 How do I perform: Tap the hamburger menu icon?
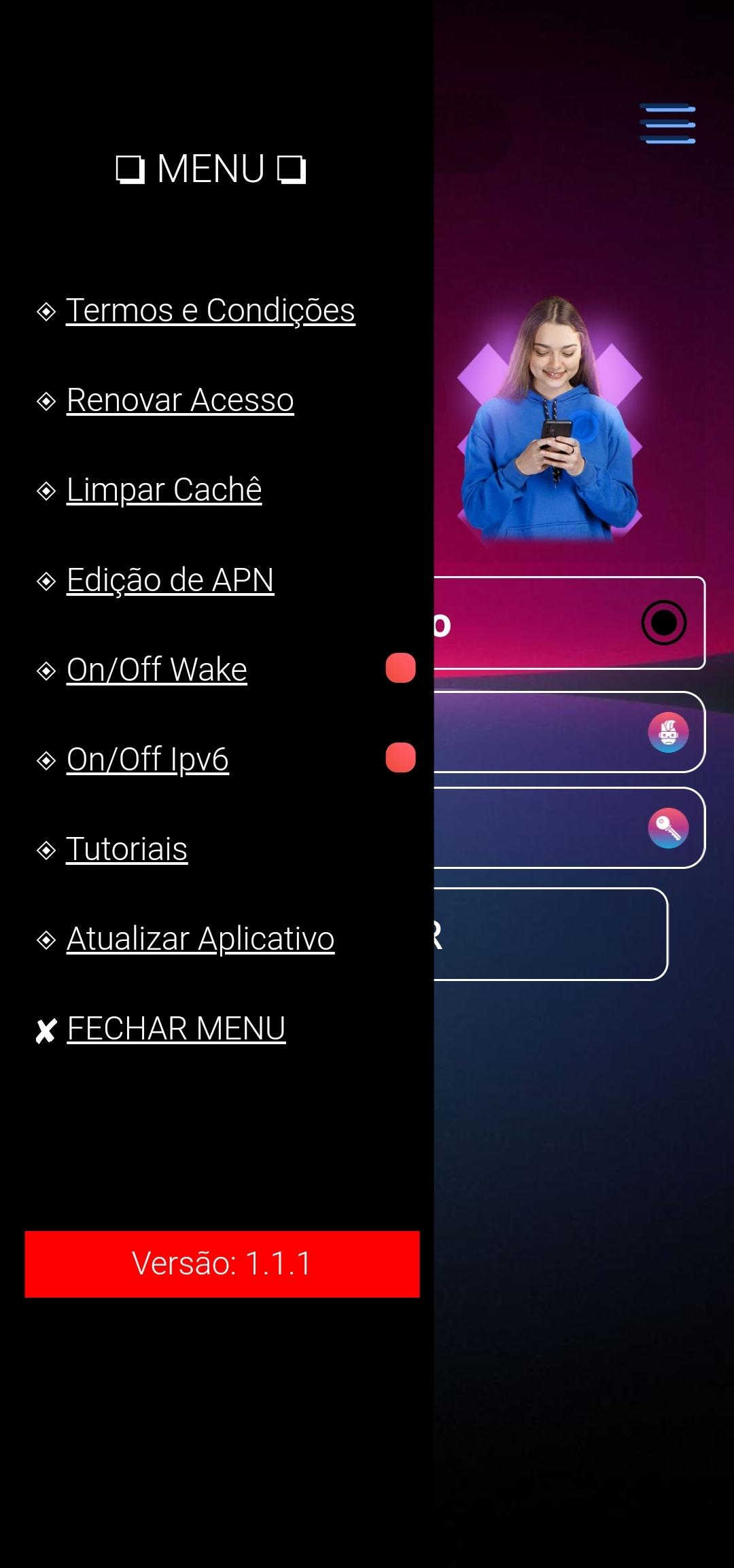point(667,124)
